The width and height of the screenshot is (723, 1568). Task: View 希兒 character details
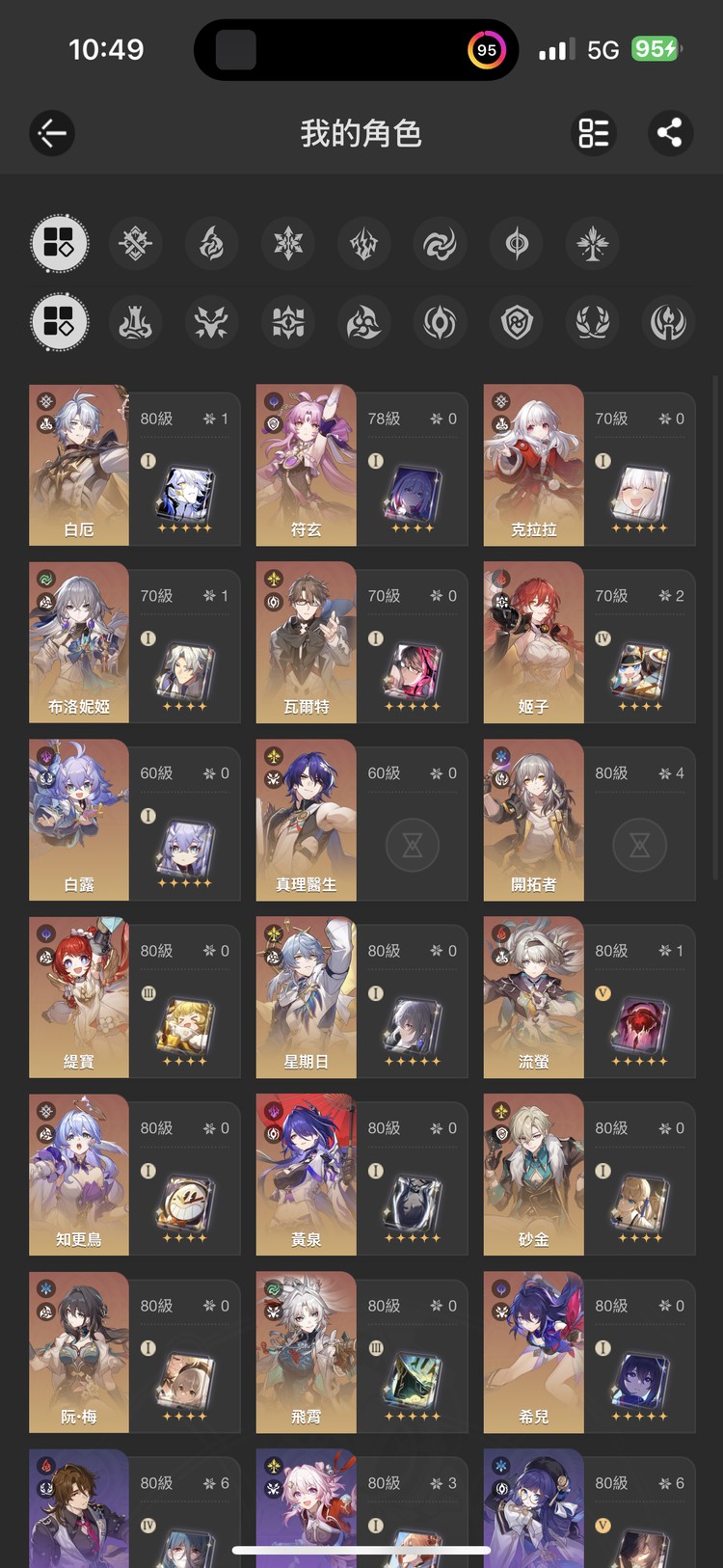[x=589, y=1353]
